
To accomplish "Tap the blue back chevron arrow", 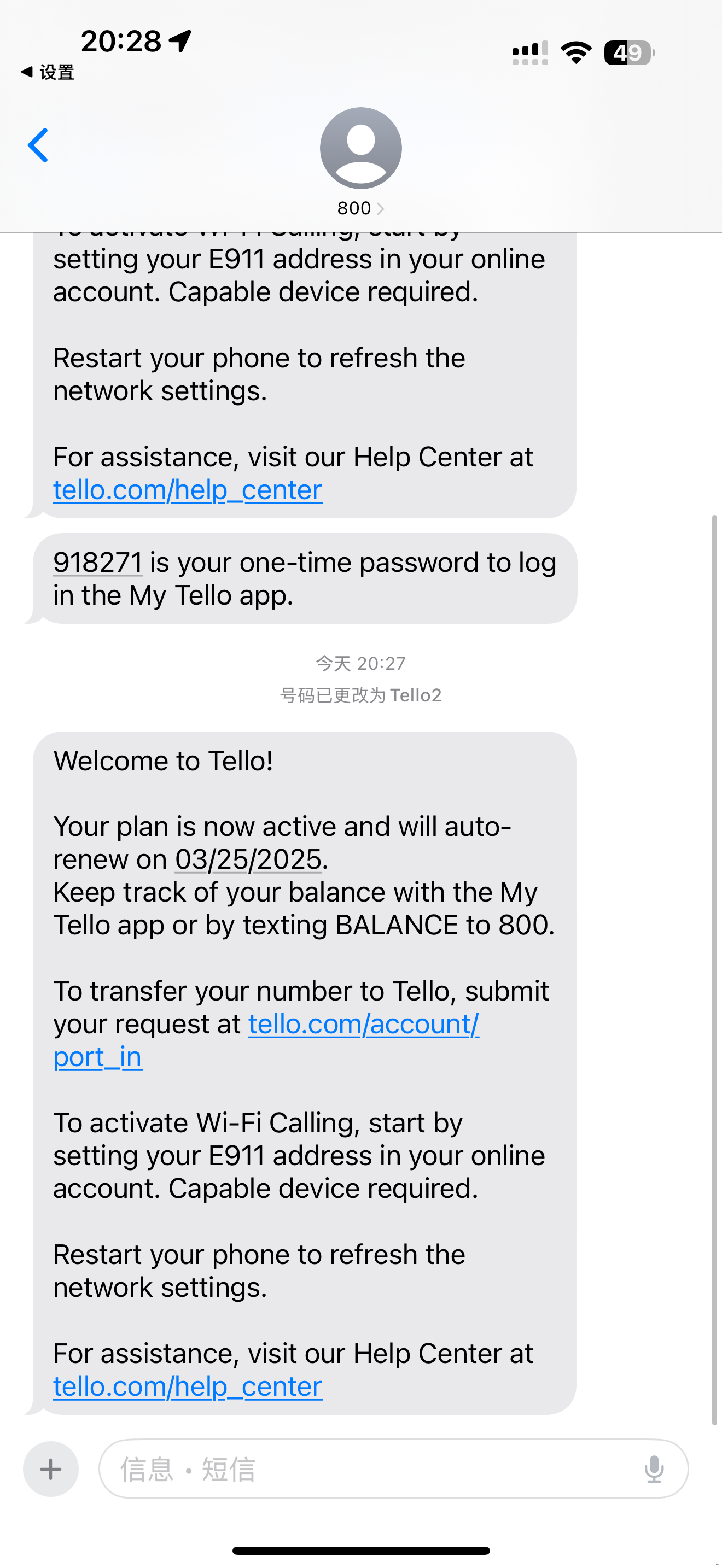I will pyautogui.click(x=38, y=145).
